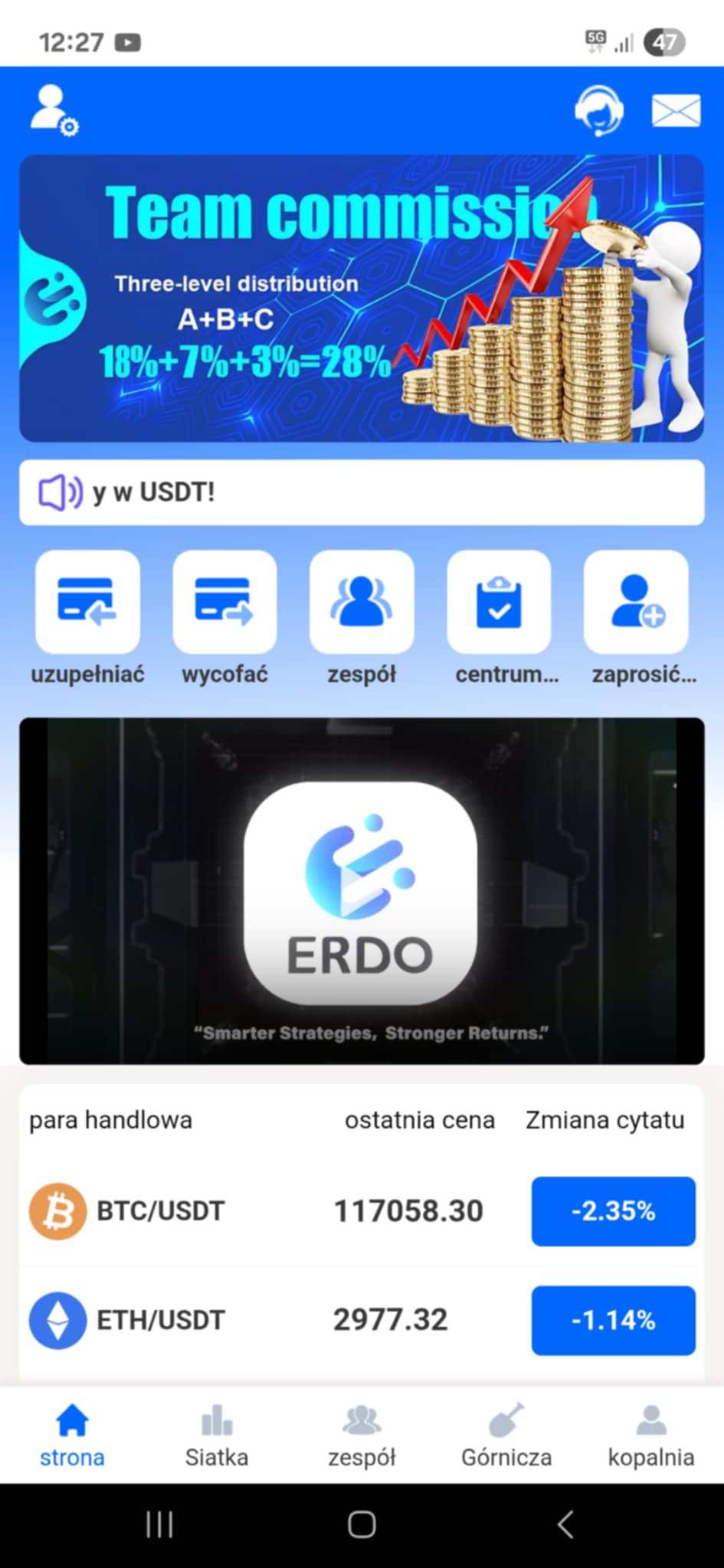Contact customer support via headset icon
Viewport: 724px width, 1568px height.
click(x=599, y=111)
